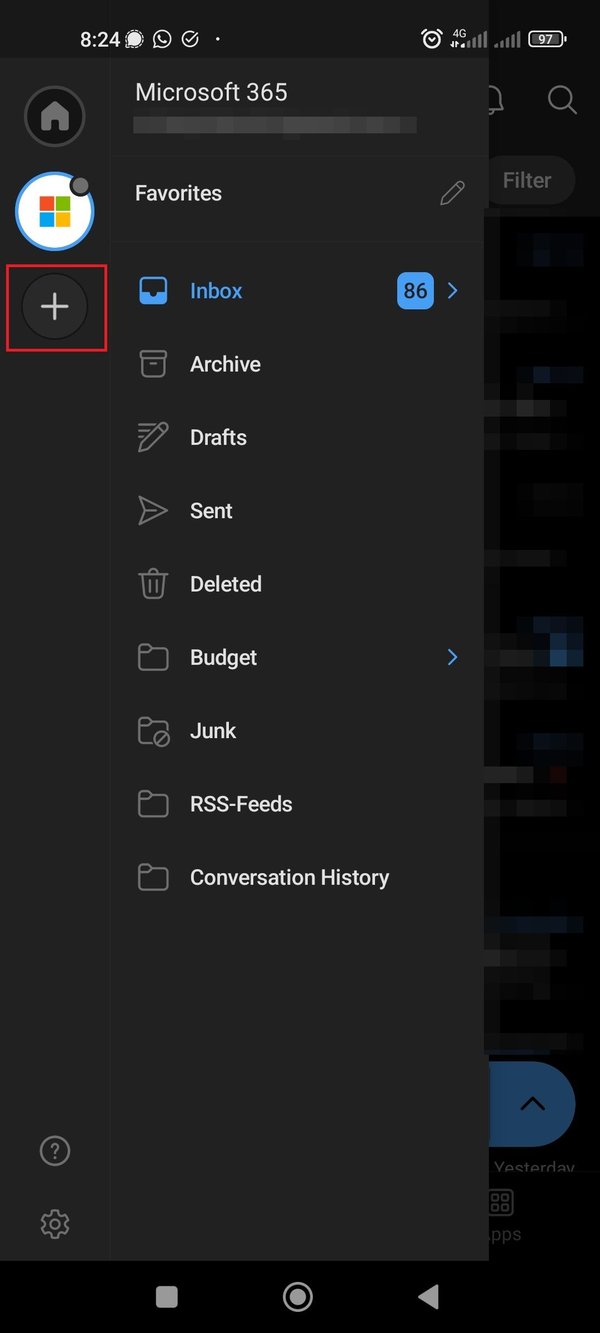Add a new account with the plus button
This screenshot has width=600, height=1333.
pos(55,306)
